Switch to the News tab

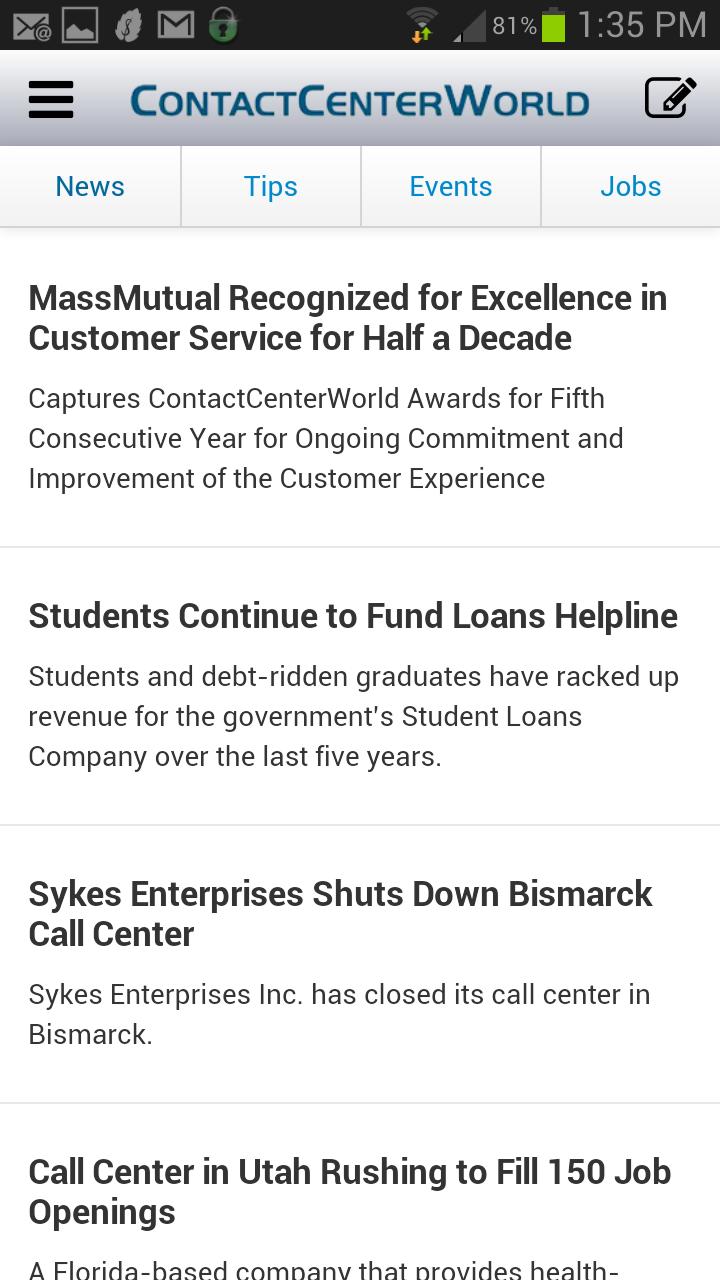coord(89,186)
